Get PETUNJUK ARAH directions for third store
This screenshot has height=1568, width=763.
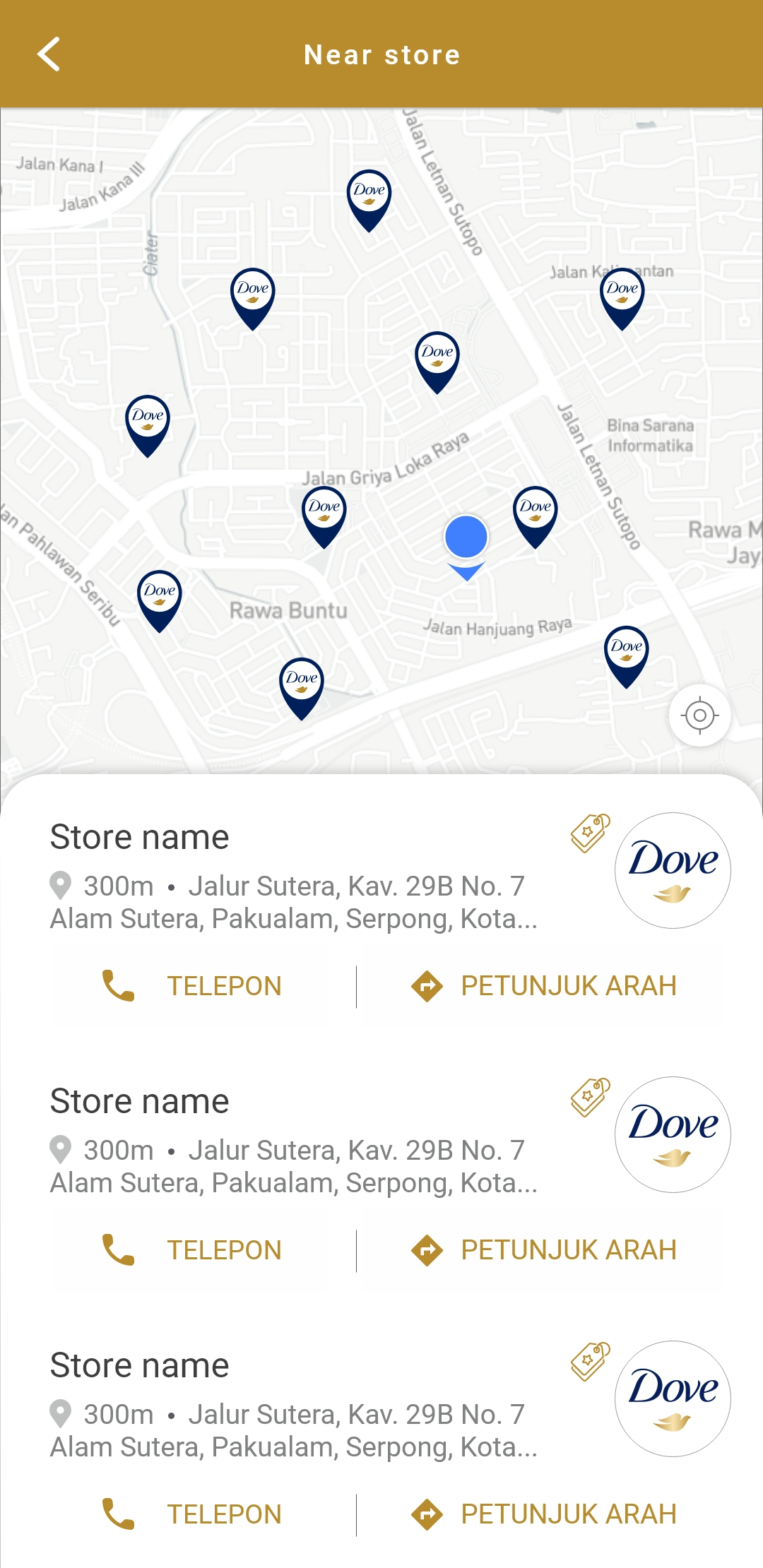[x=543, y=1514]
